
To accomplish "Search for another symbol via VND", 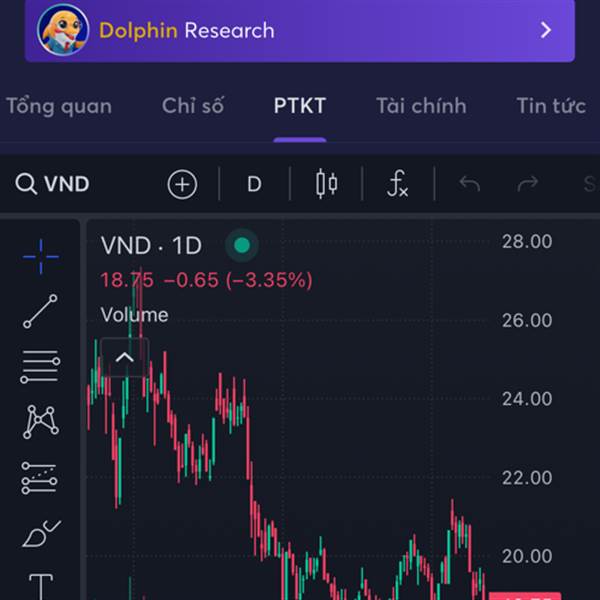I will point(53,184).
